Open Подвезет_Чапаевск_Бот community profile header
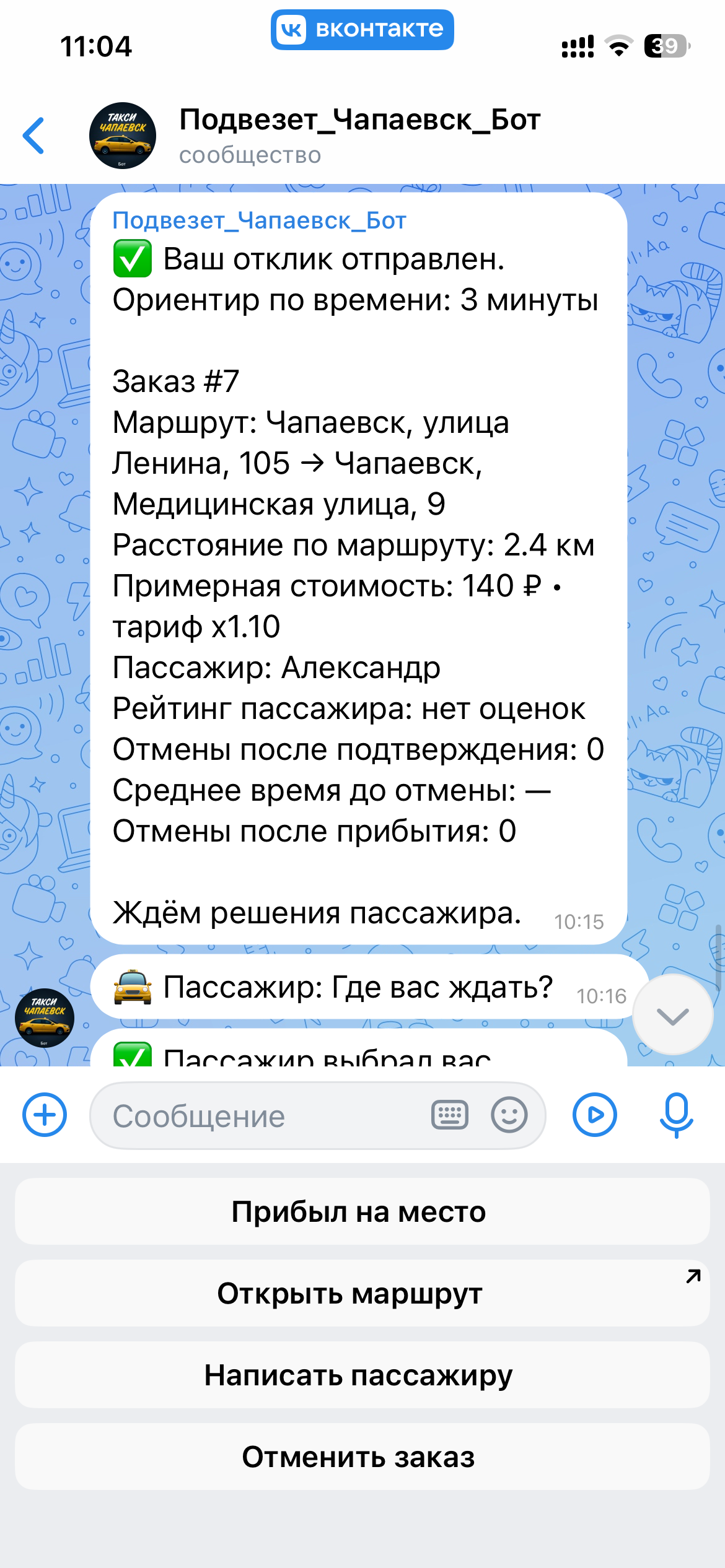 359,136
